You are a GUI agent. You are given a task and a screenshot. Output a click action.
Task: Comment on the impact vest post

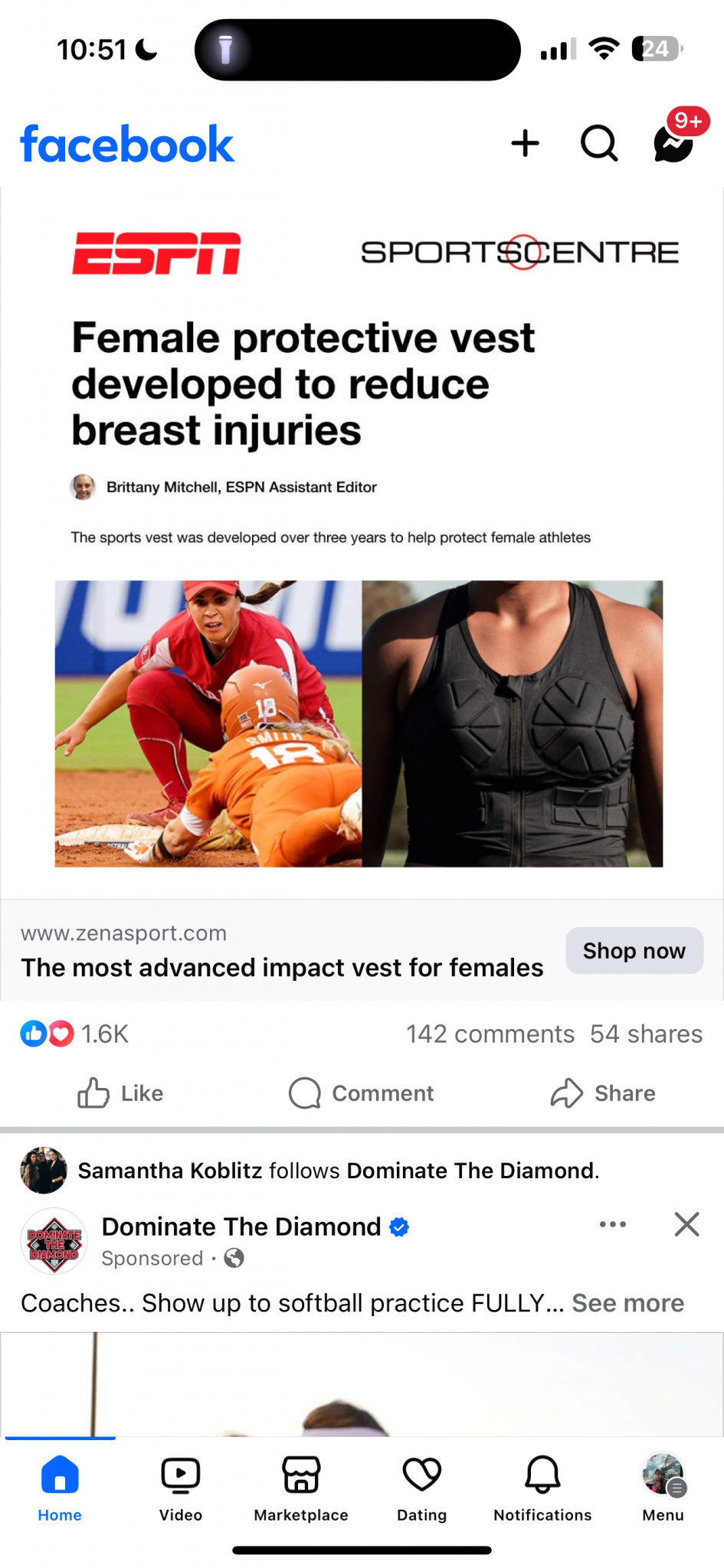click(361, 1093)
